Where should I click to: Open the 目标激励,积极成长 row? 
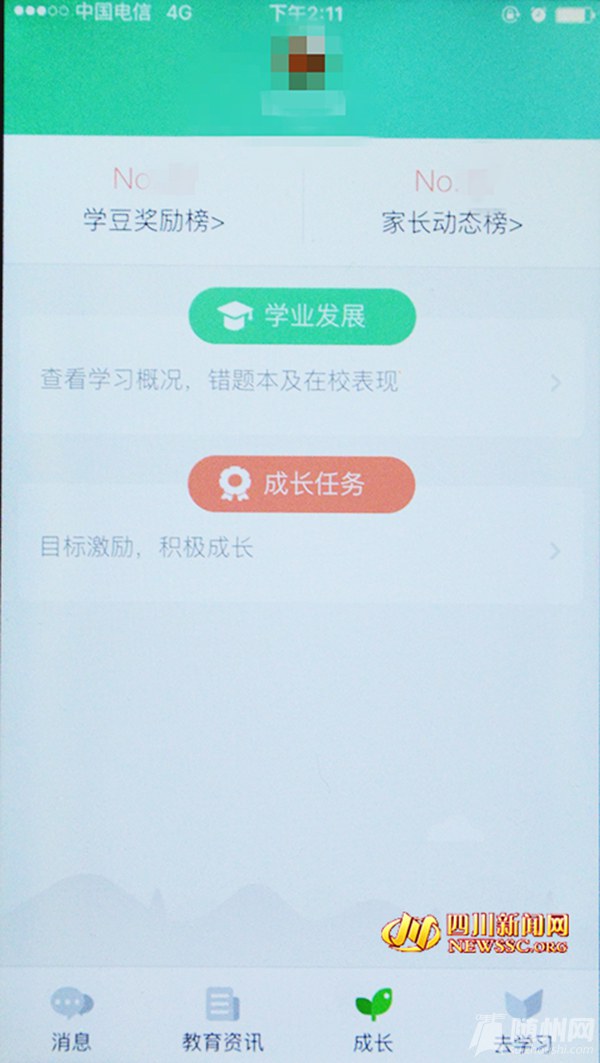(x=300, y=549)
